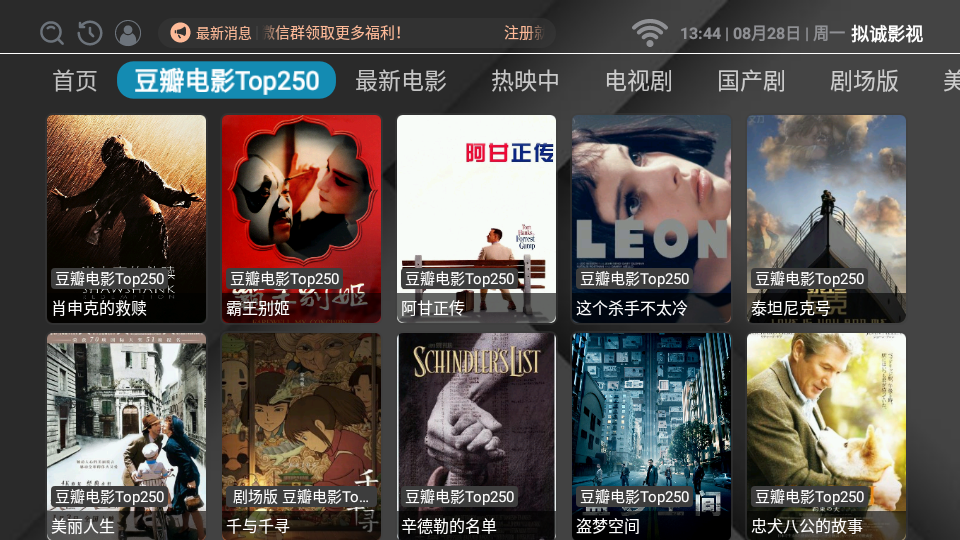
Task: Open the movie 泰坦尼克号
Action: tap(826, 218)
